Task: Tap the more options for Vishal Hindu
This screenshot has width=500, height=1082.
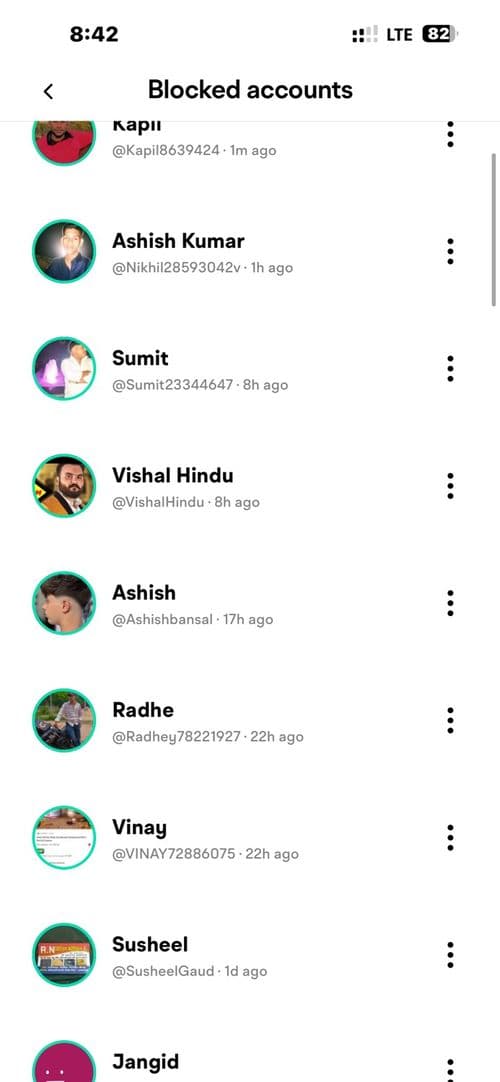Action: coord(450,486)
